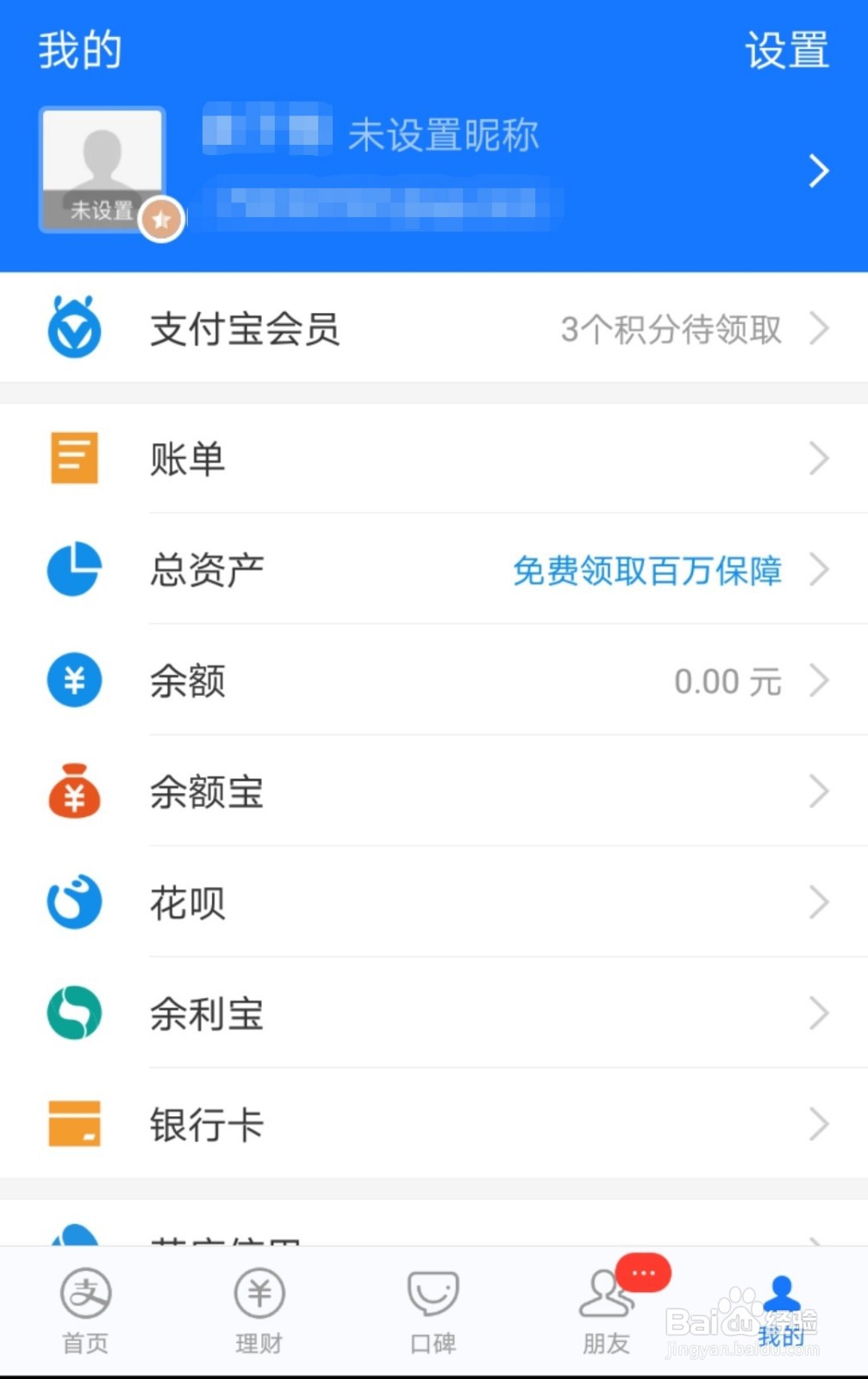The image size is (868, 1379).
Task: Tap the 银行卡 bank card icon
Action: tap(74, 1124)
